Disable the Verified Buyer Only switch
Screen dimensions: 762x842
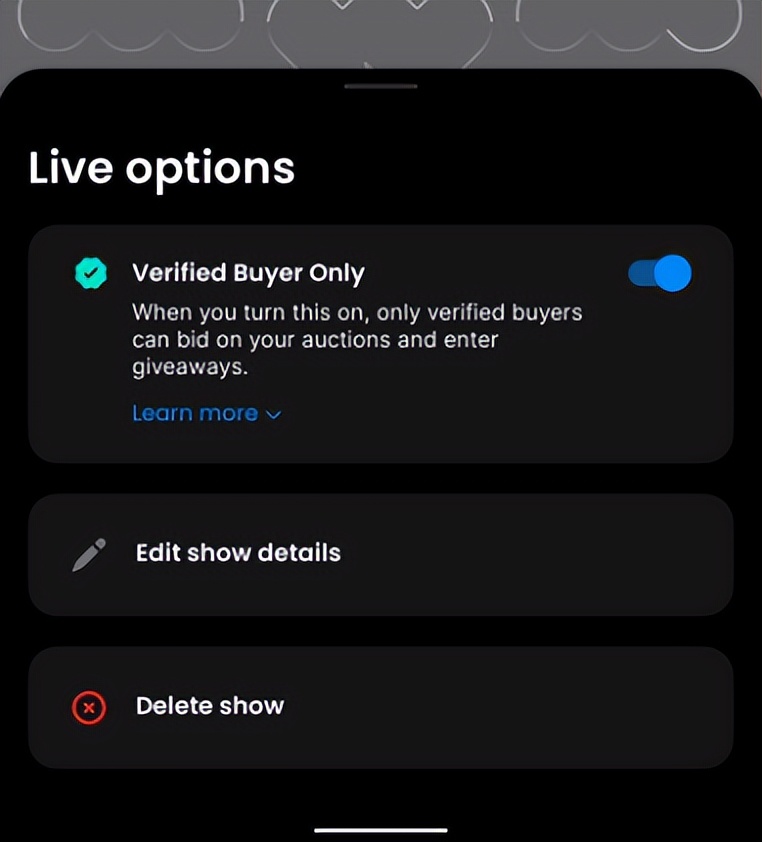click(x=660, y=273)
